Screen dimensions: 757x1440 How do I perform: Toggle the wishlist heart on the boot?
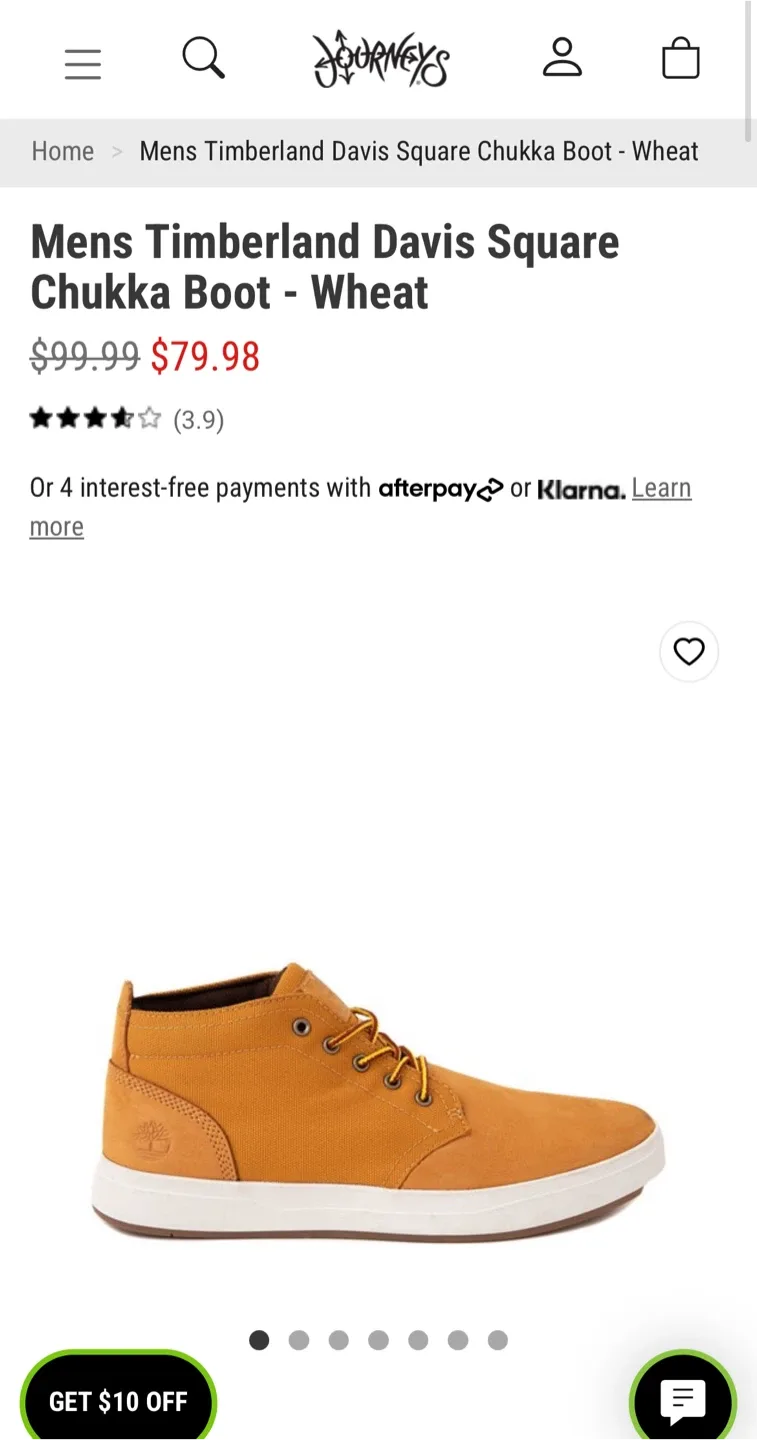(x=688, y=651)
